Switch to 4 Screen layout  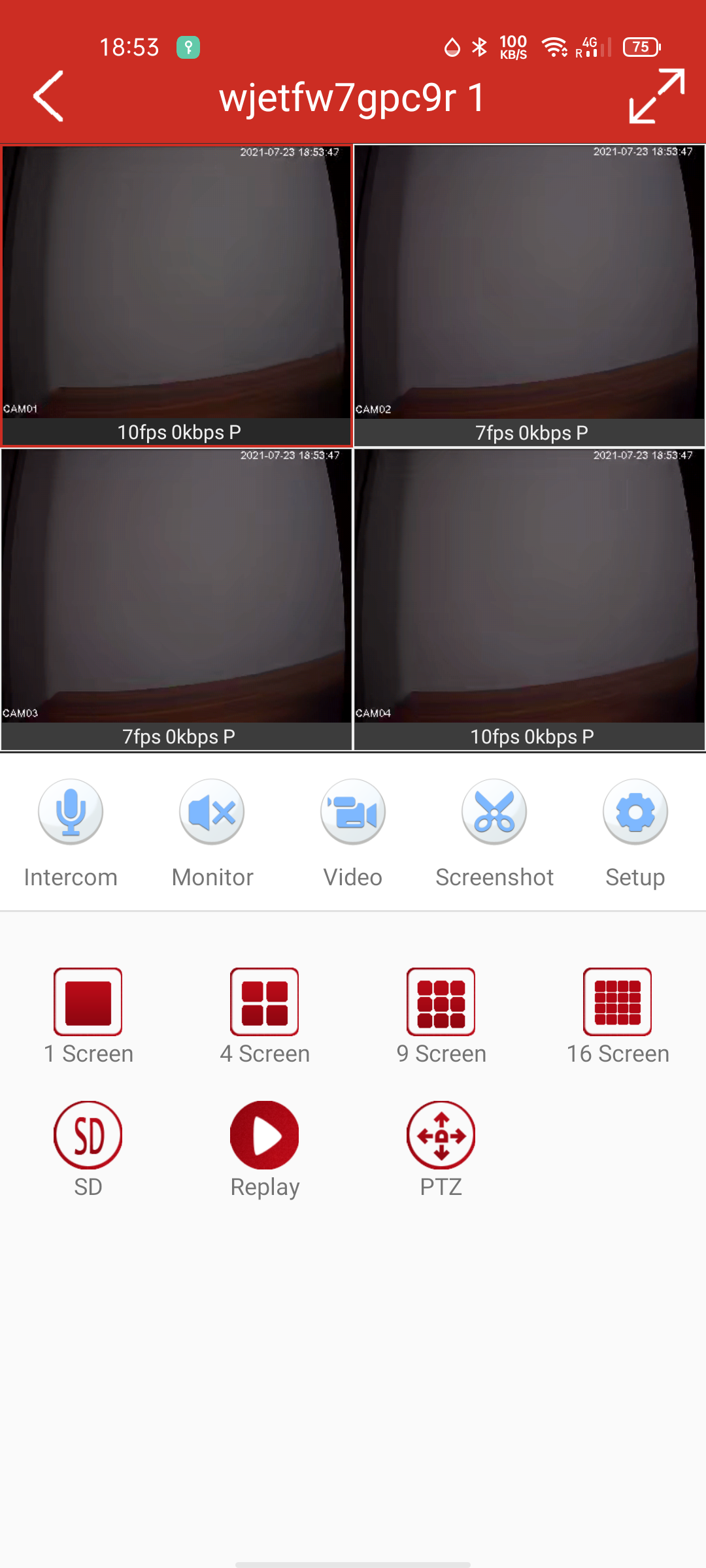point(265,1002)
